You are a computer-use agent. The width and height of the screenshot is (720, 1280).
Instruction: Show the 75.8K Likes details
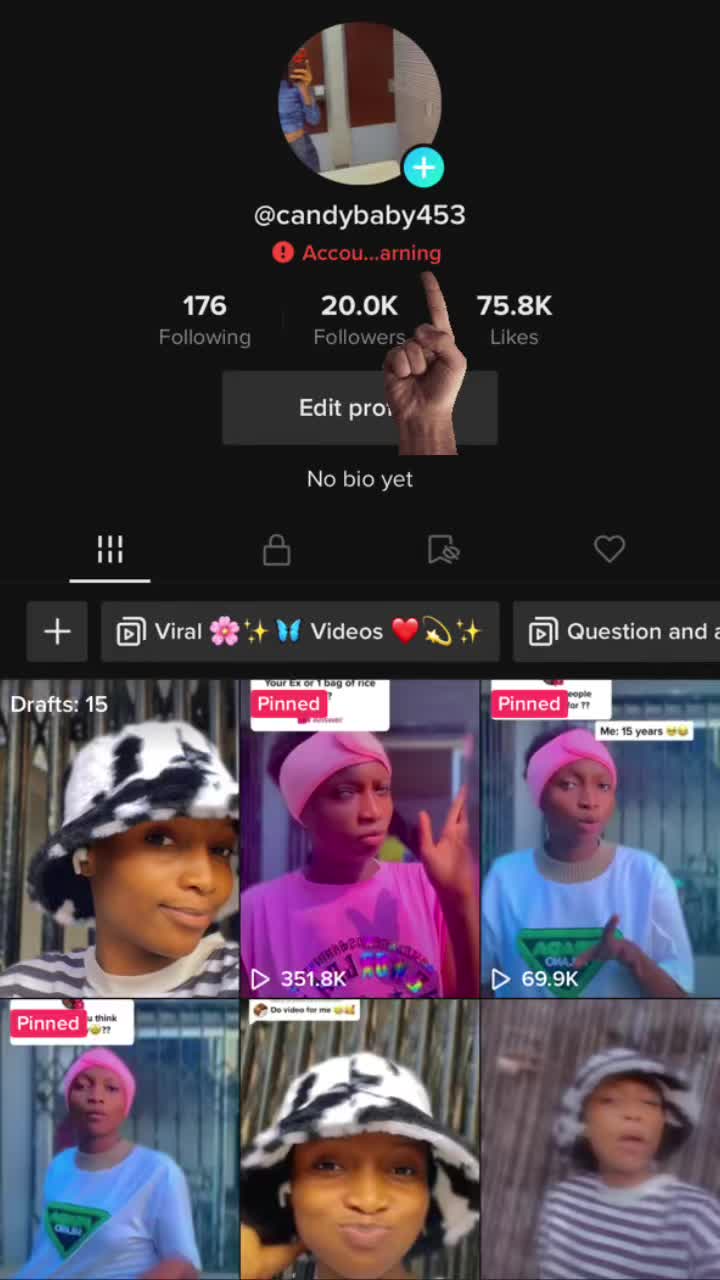(514, 319)
